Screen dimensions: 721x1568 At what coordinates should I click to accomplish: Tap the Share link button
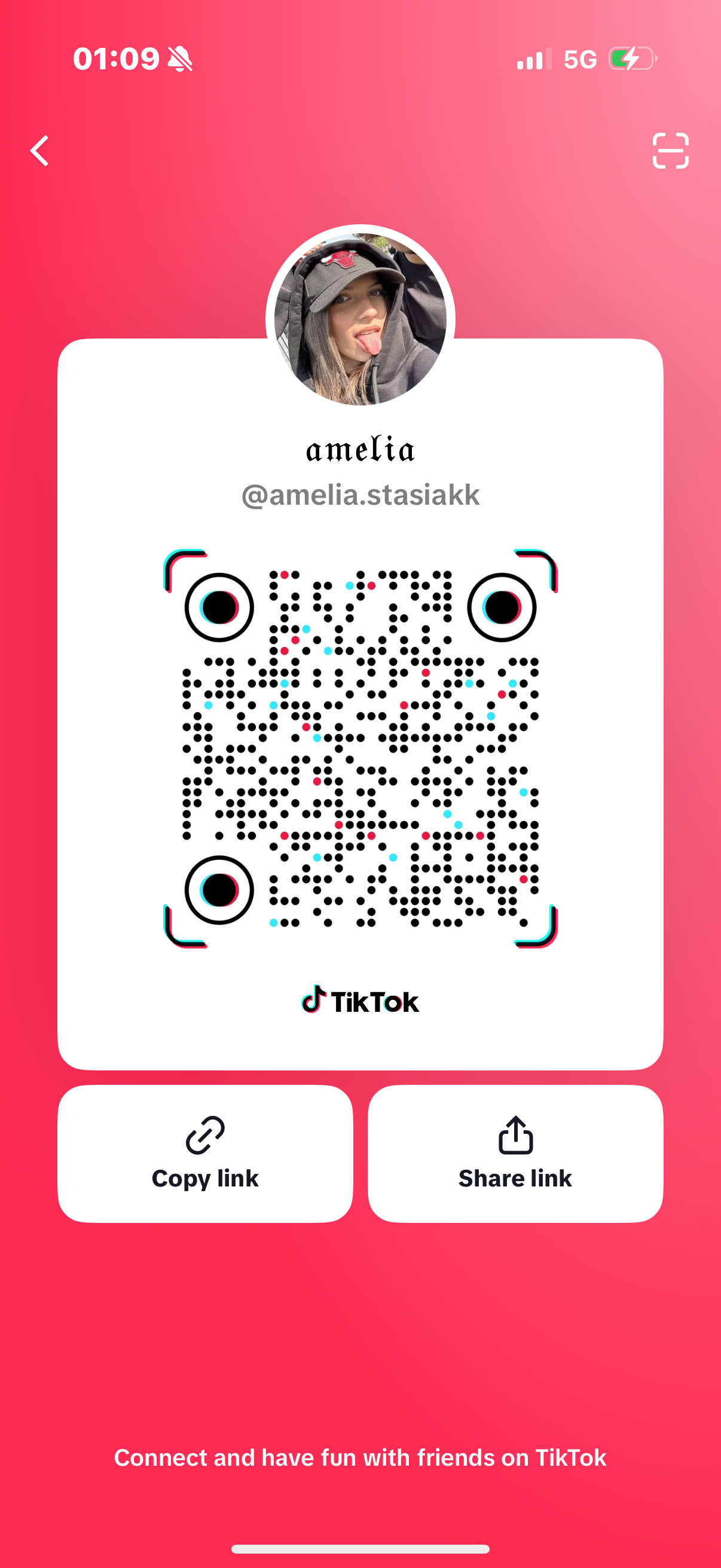pyautogui.click(x=515, y=1154)
